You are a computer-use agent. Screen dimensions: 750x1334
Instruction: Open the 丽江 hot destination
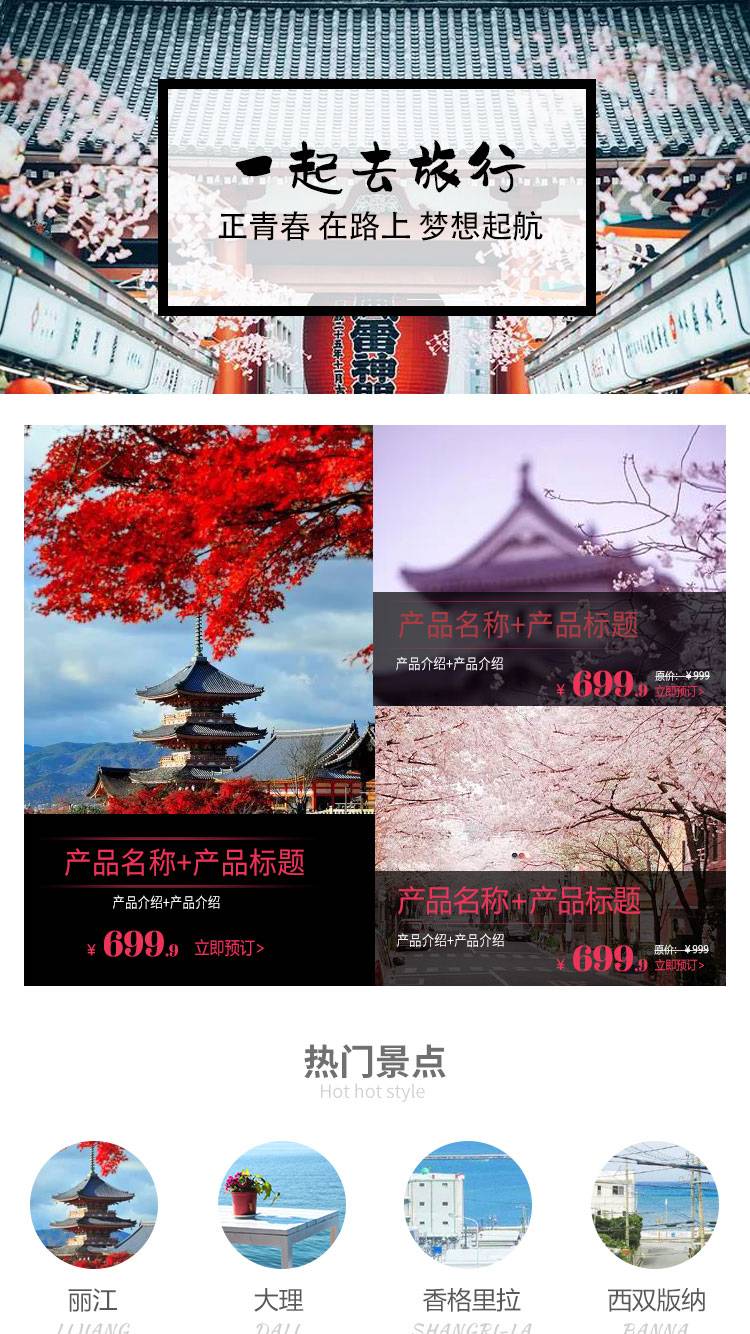coord(94,1205)
